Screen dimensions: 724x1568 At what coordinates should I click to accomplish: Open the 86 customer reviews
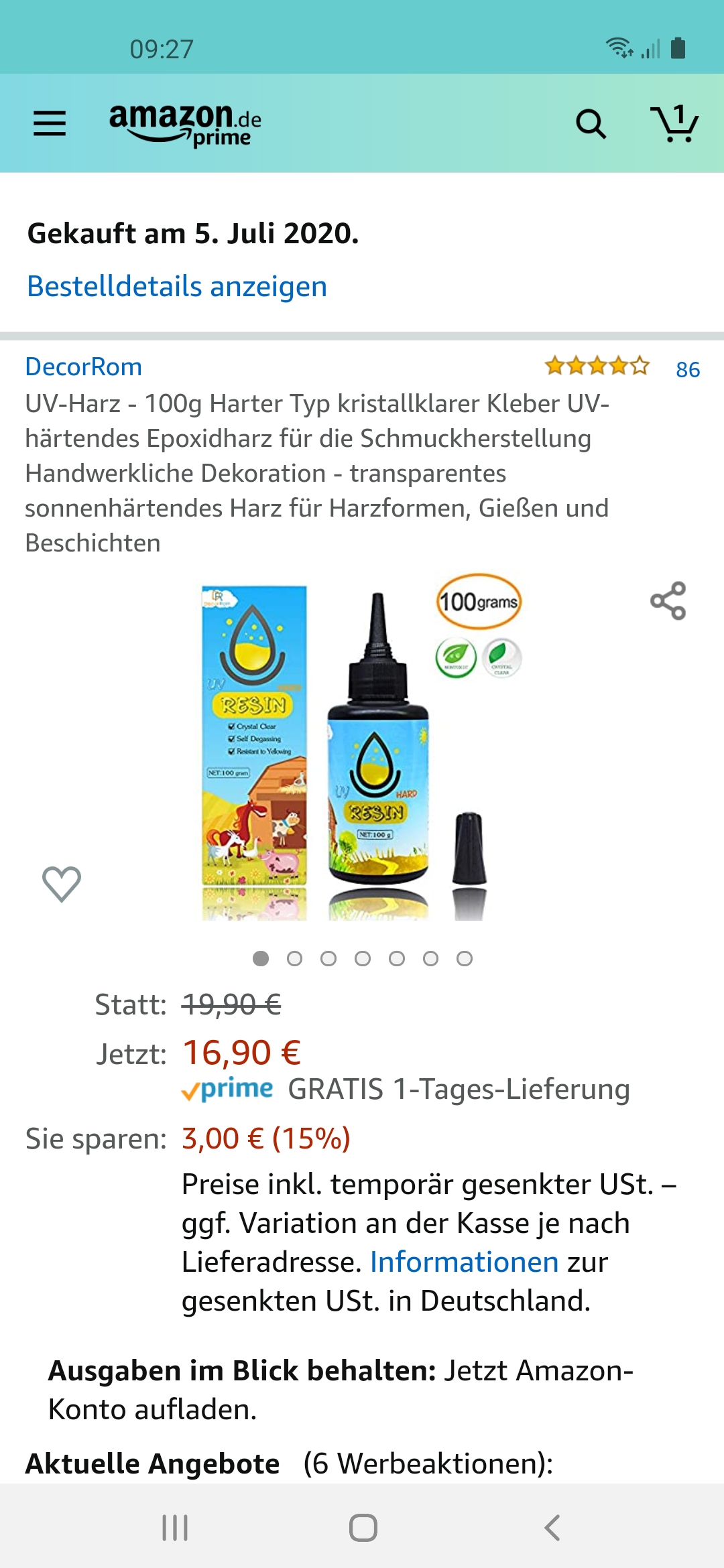(687, 369)
